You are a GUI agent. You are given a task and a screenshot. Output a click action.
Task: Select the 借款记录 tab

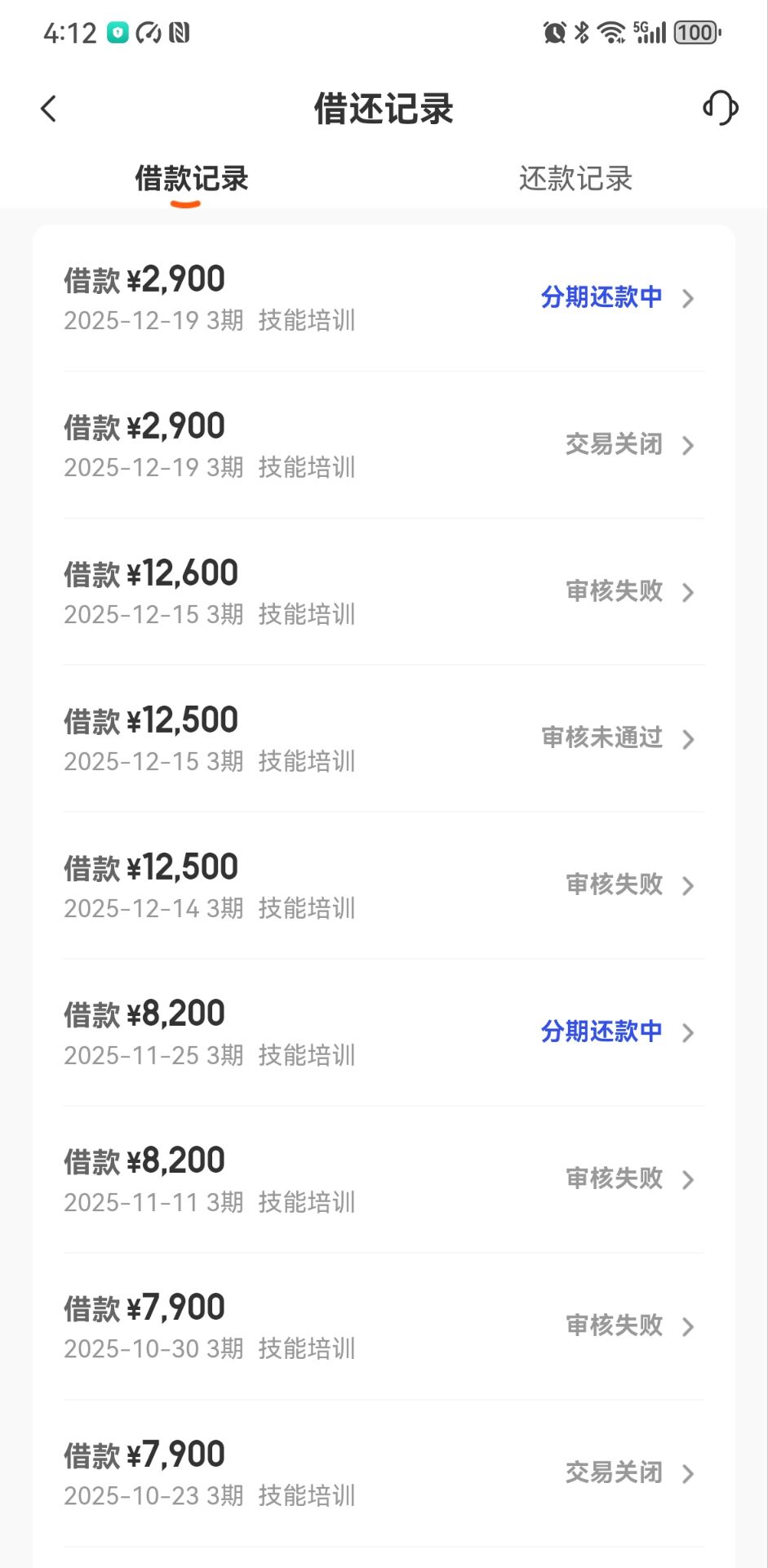click(x=192, y=178)
